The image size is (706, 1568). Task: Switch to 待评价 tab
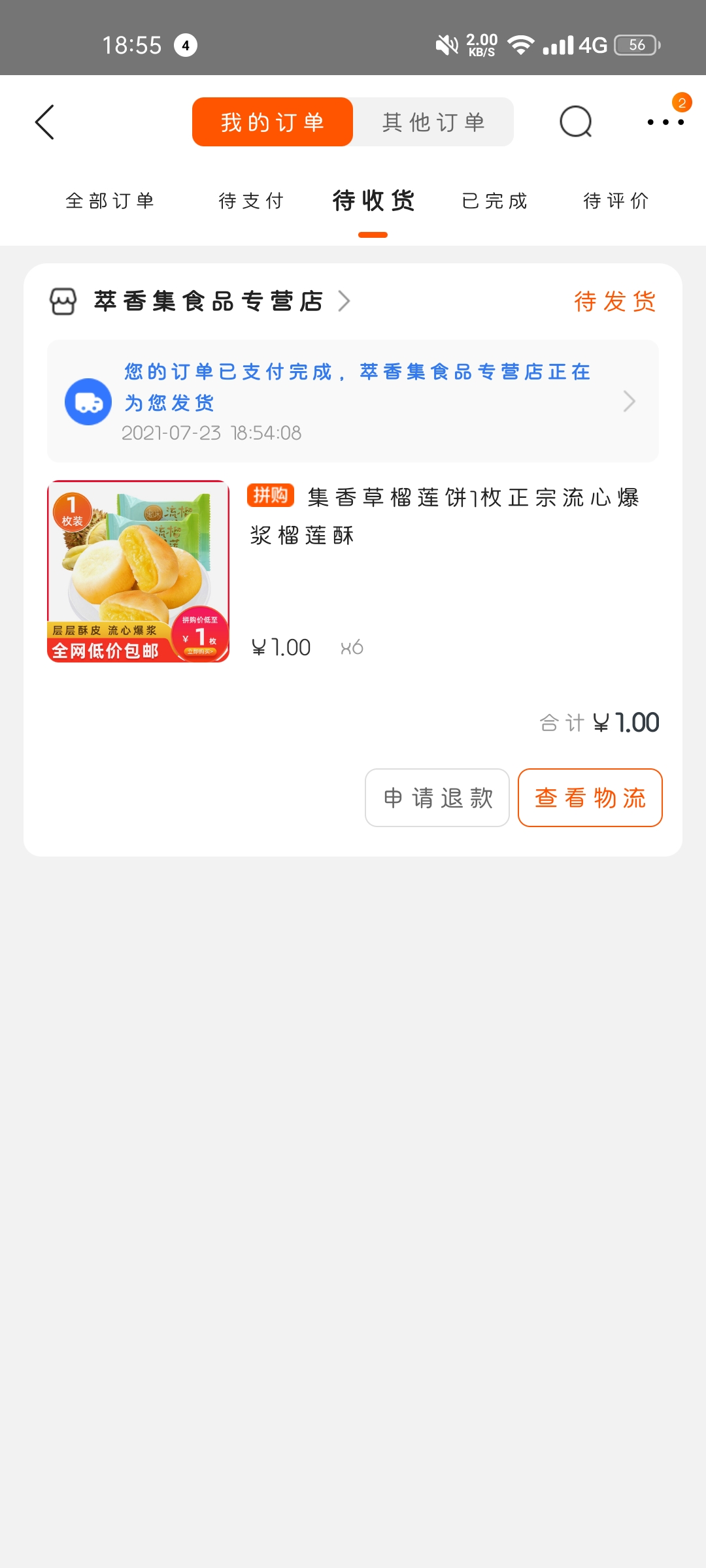[x=616, y=201]
